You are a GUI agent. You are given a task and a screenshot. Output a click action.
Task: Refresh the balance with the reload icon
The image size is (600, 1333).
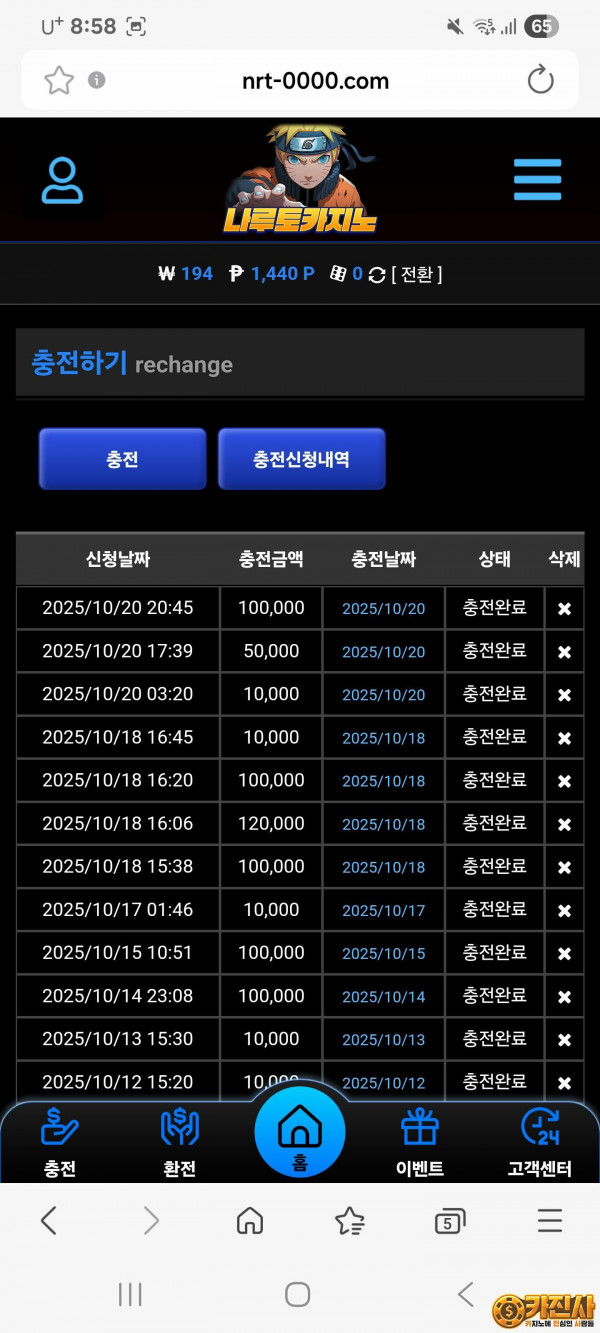[x=377, y=274]
